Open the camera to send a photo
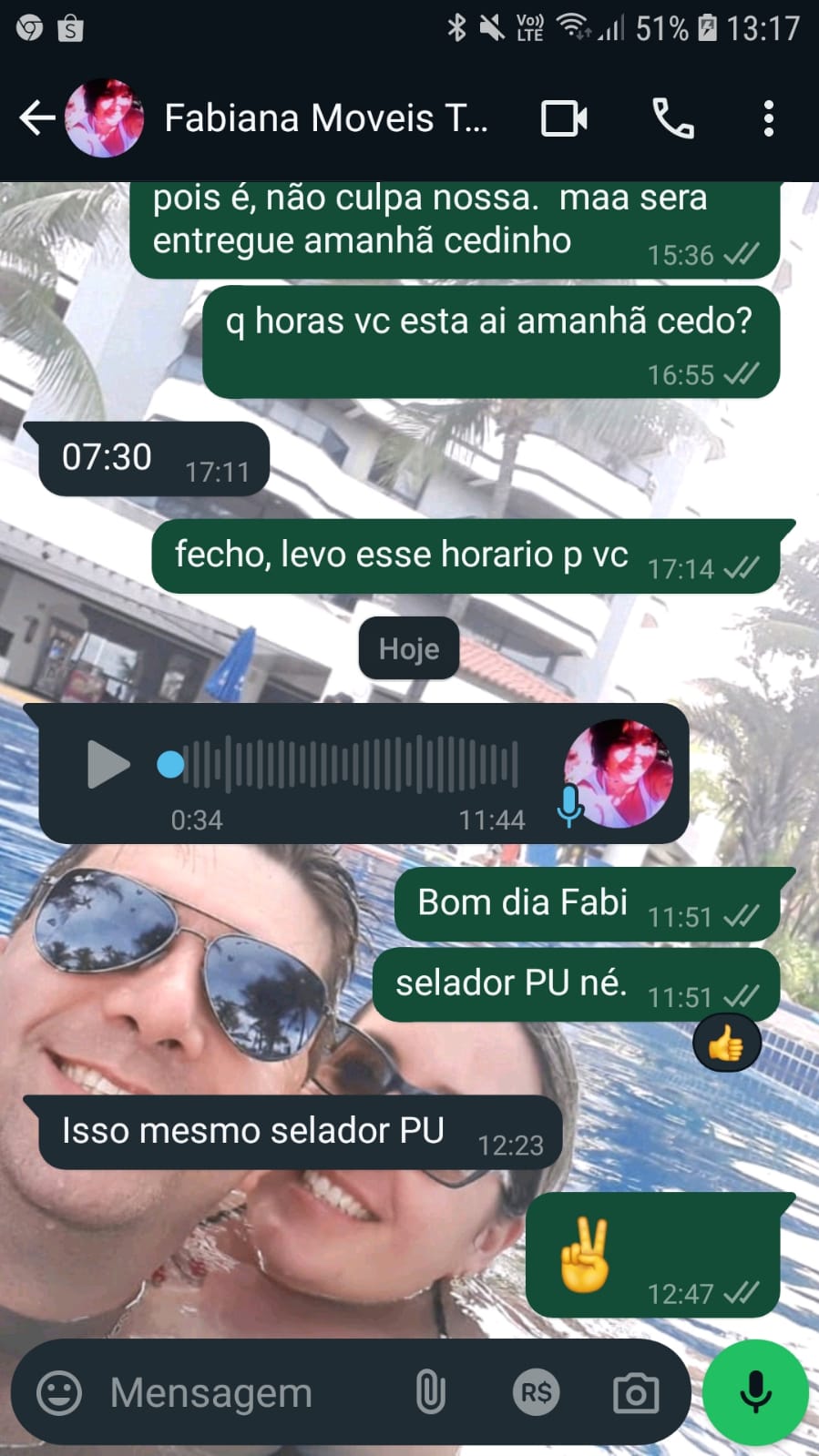819x1456 pixels. 635,1392
